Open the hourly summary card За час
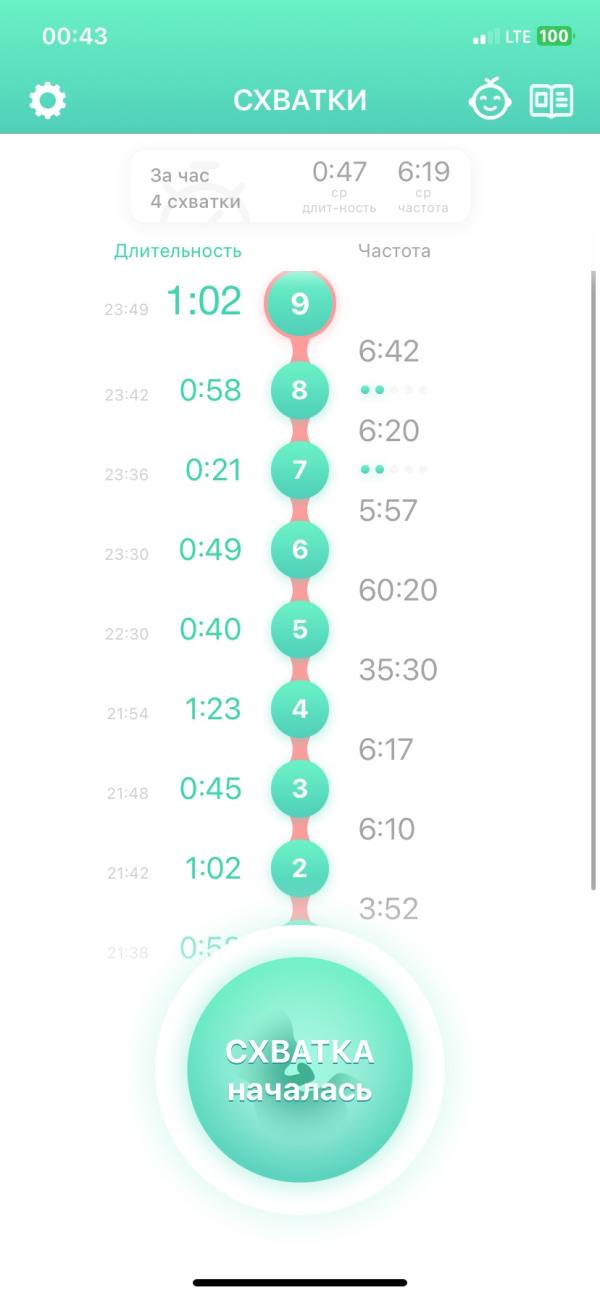This screenshot has width=600, height=1297. point(300,187)
